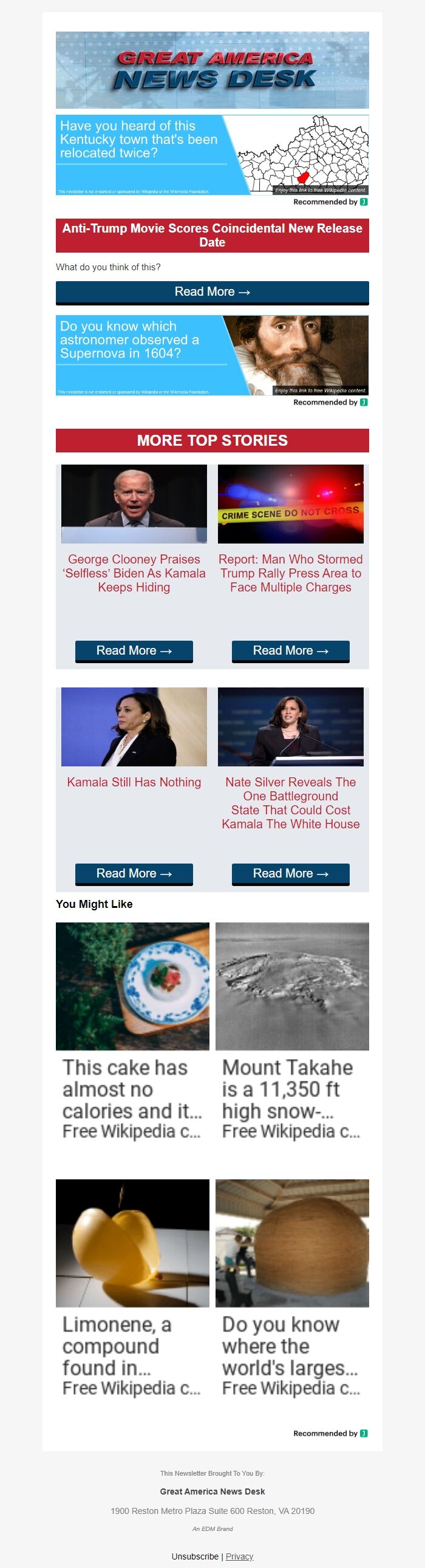Read more on the George Clooney story
The height and width of the screenshot is (1568, 425).
[x=134, y=650]
